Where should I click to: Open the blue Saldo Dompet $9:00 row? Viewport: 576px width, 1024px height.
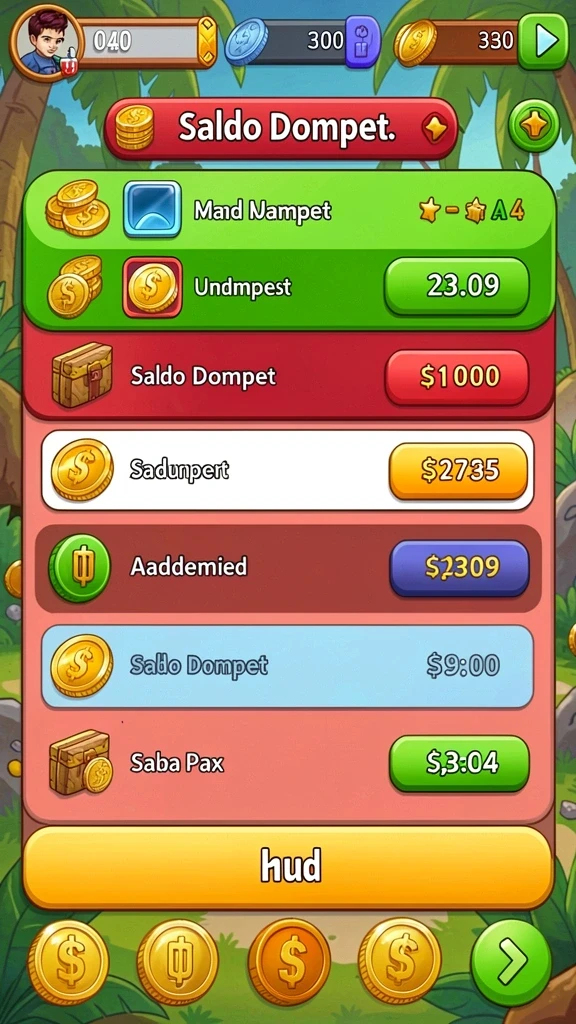[287, 666]
